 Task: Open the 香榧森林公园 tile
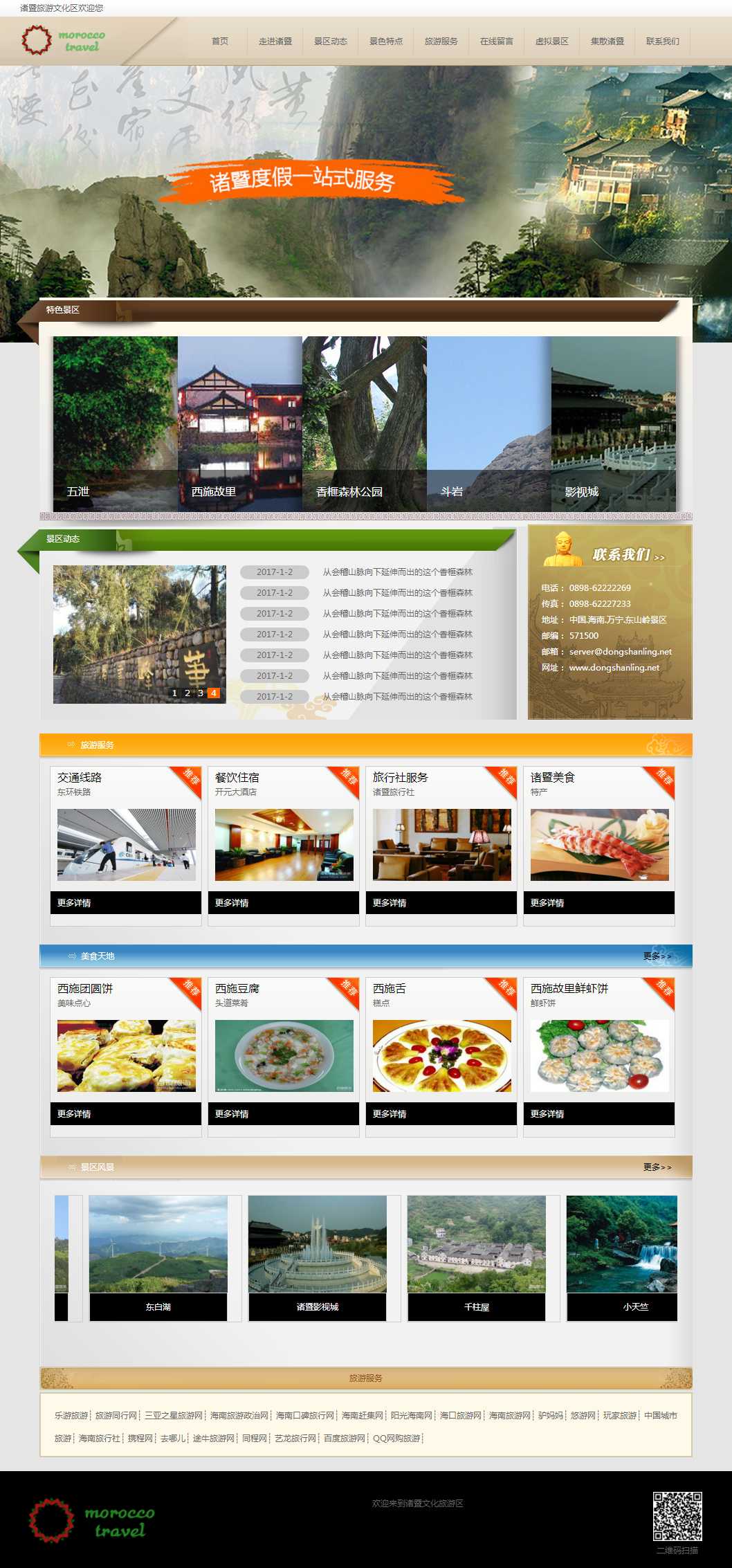pyautogui.click(x=364, y=423)
